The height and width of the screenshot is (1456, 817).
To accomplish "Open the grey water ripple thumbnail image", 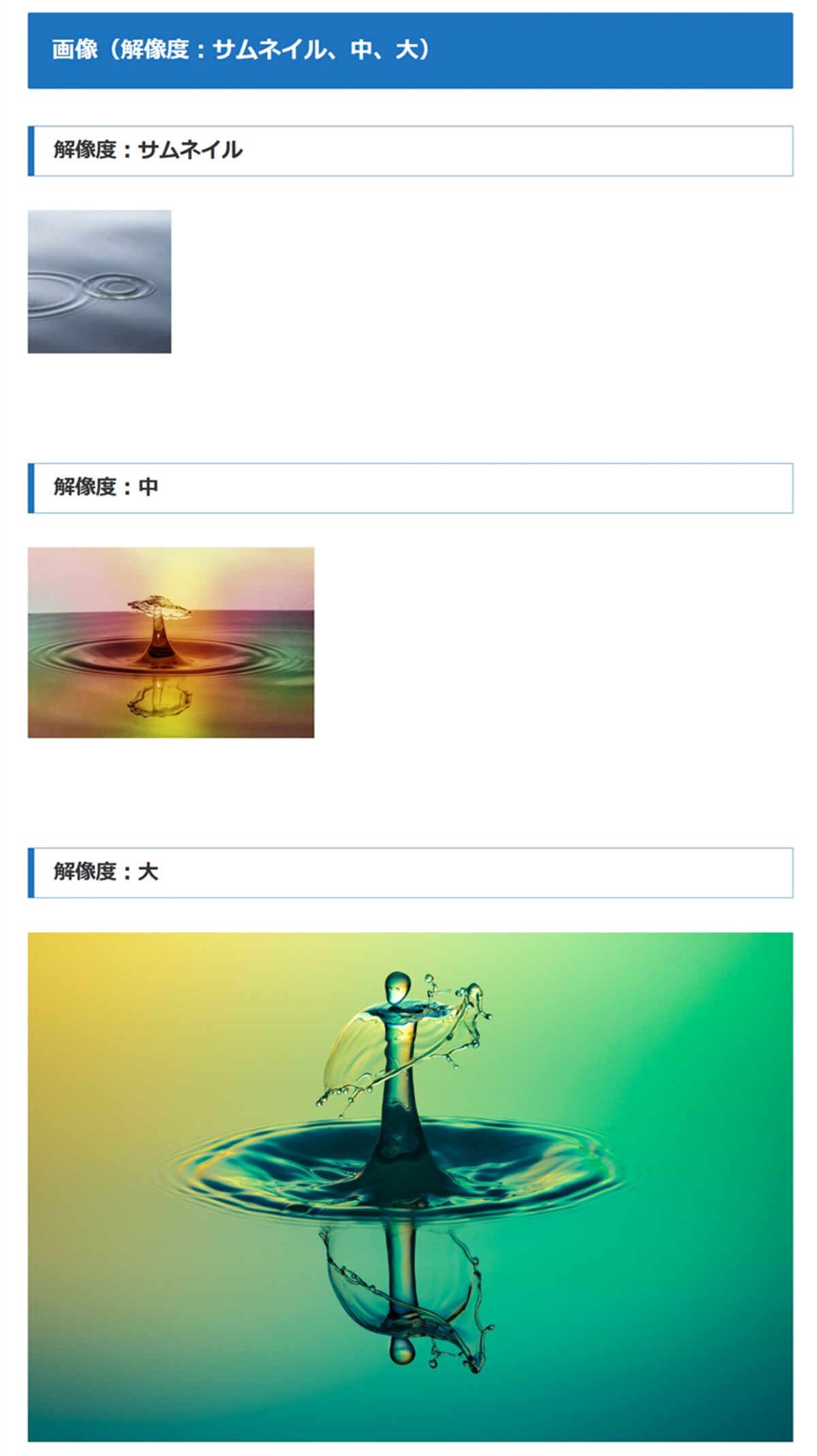I will tap(99, 281).
